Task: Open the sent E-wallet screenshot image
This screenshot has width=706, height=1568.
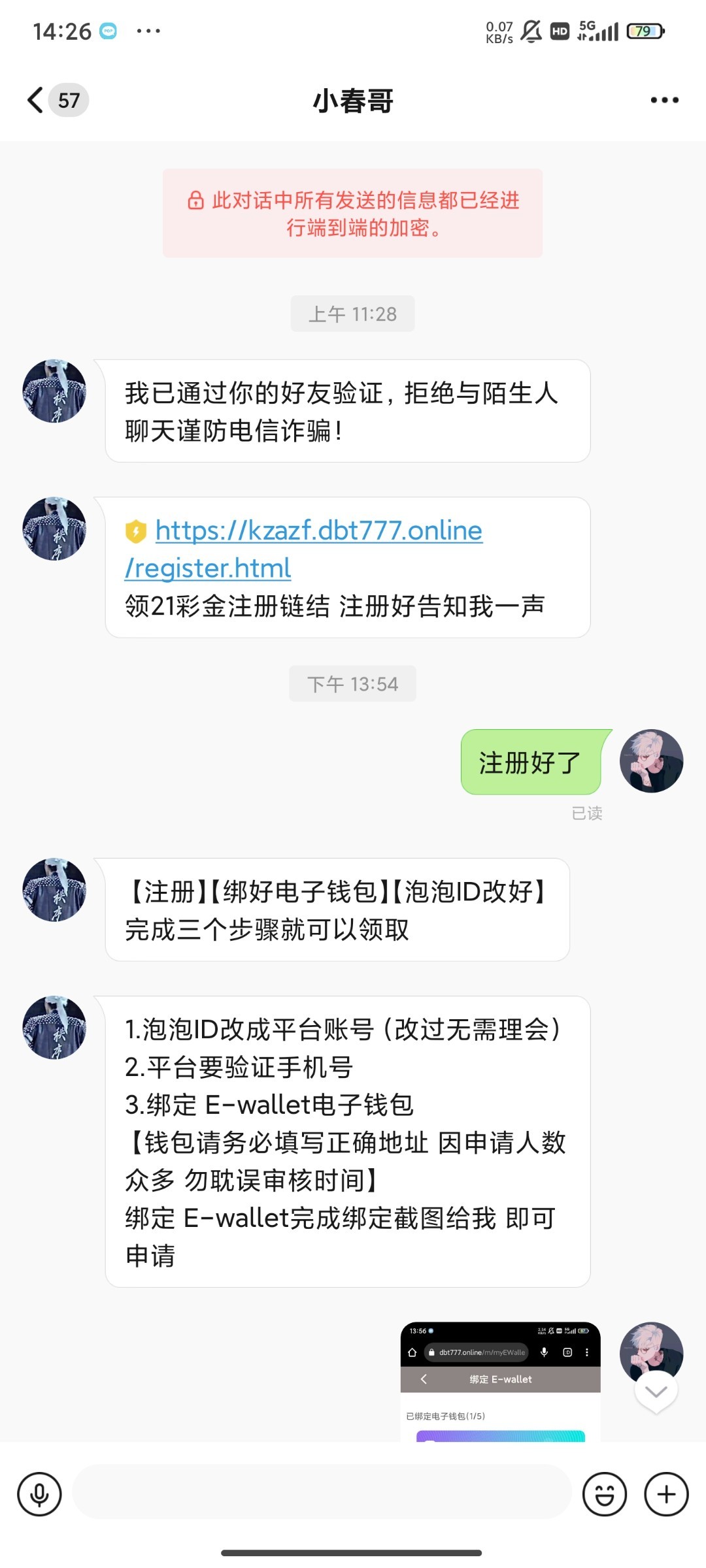Action: click(x=500, y=1381)
